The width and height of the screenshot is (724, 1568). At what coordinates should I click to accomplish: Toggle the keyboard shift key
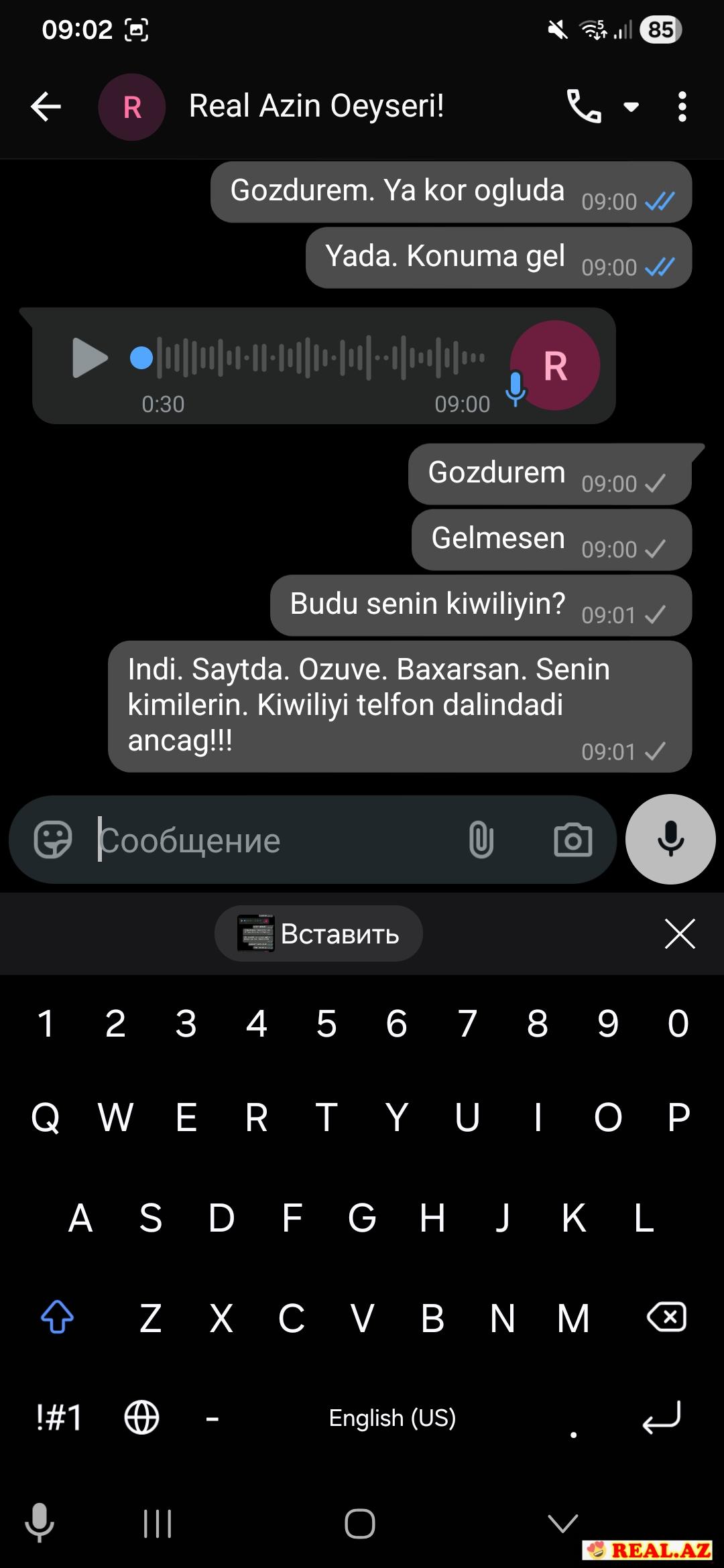(57, 1317)
